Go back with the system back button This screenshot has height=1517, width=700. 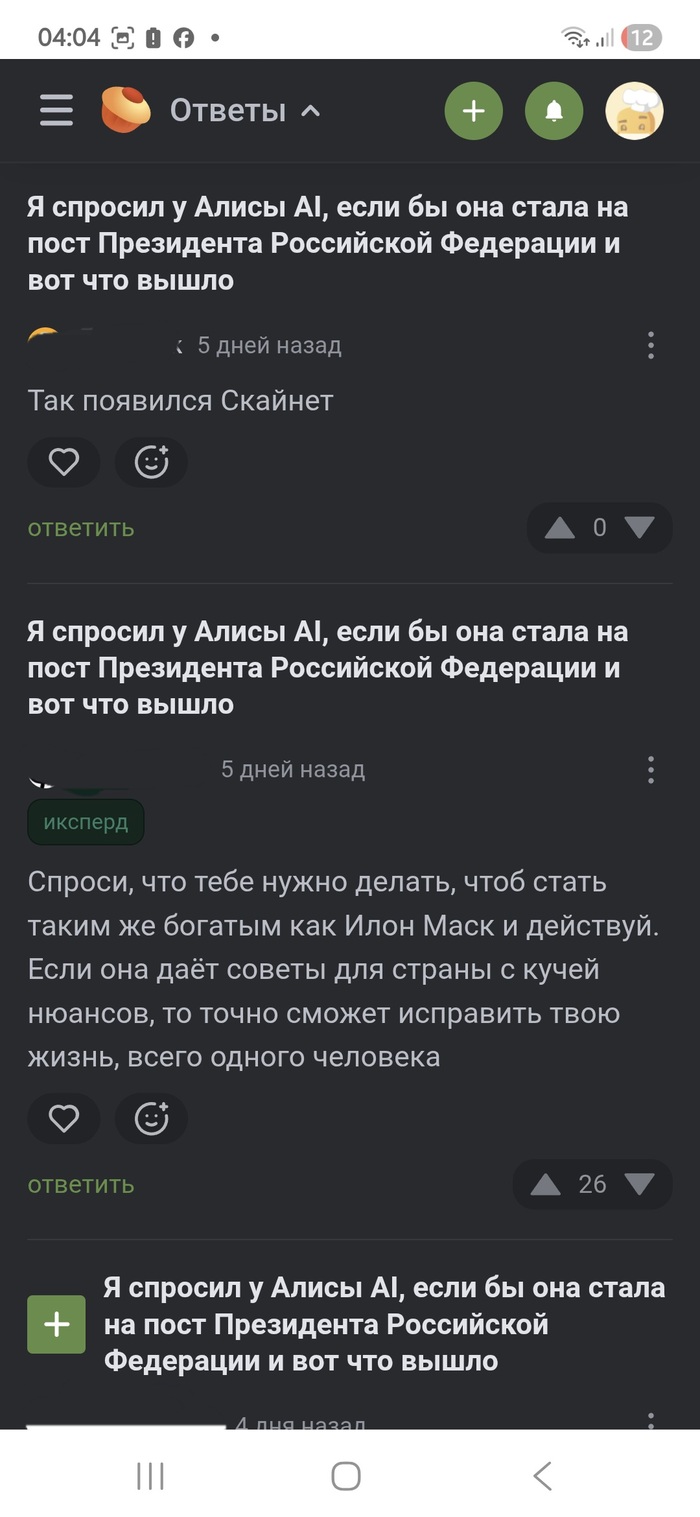point(542,1475)
